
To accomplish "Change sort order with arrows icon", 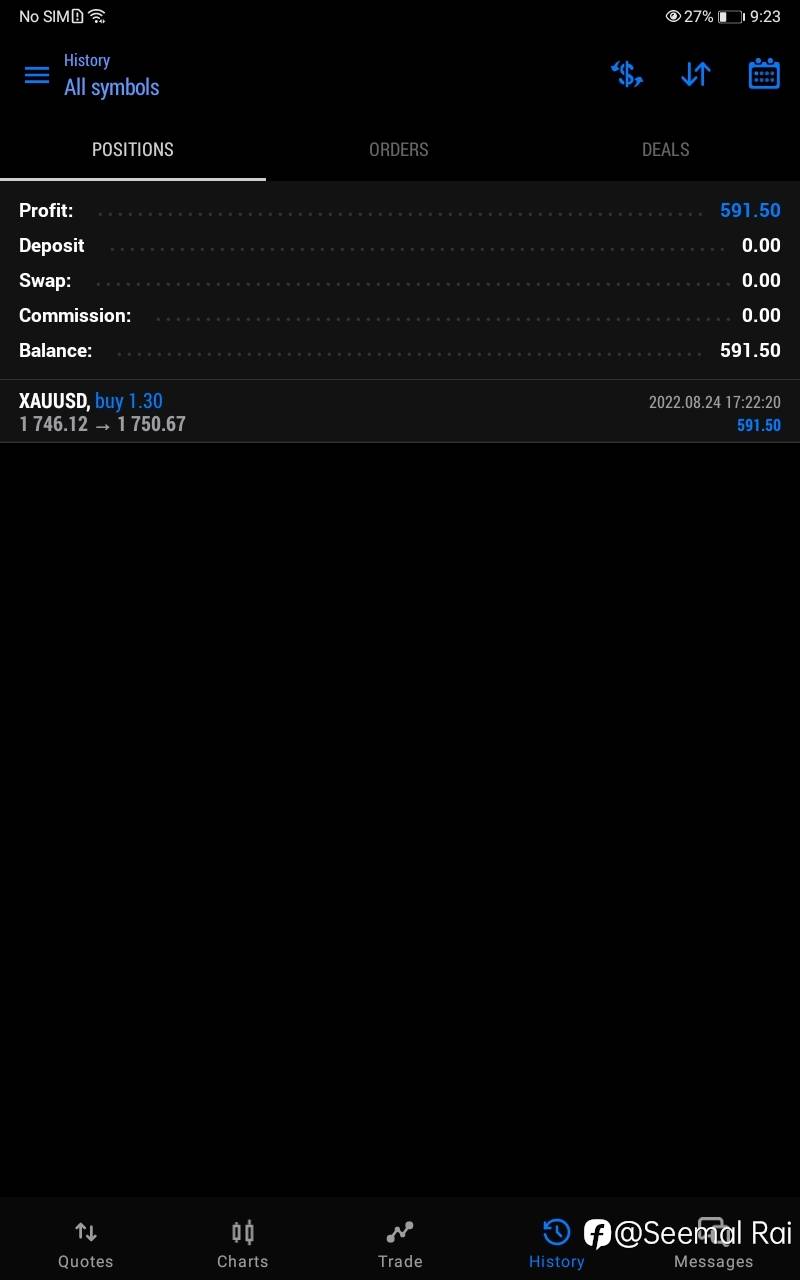I will click(695, 74).
